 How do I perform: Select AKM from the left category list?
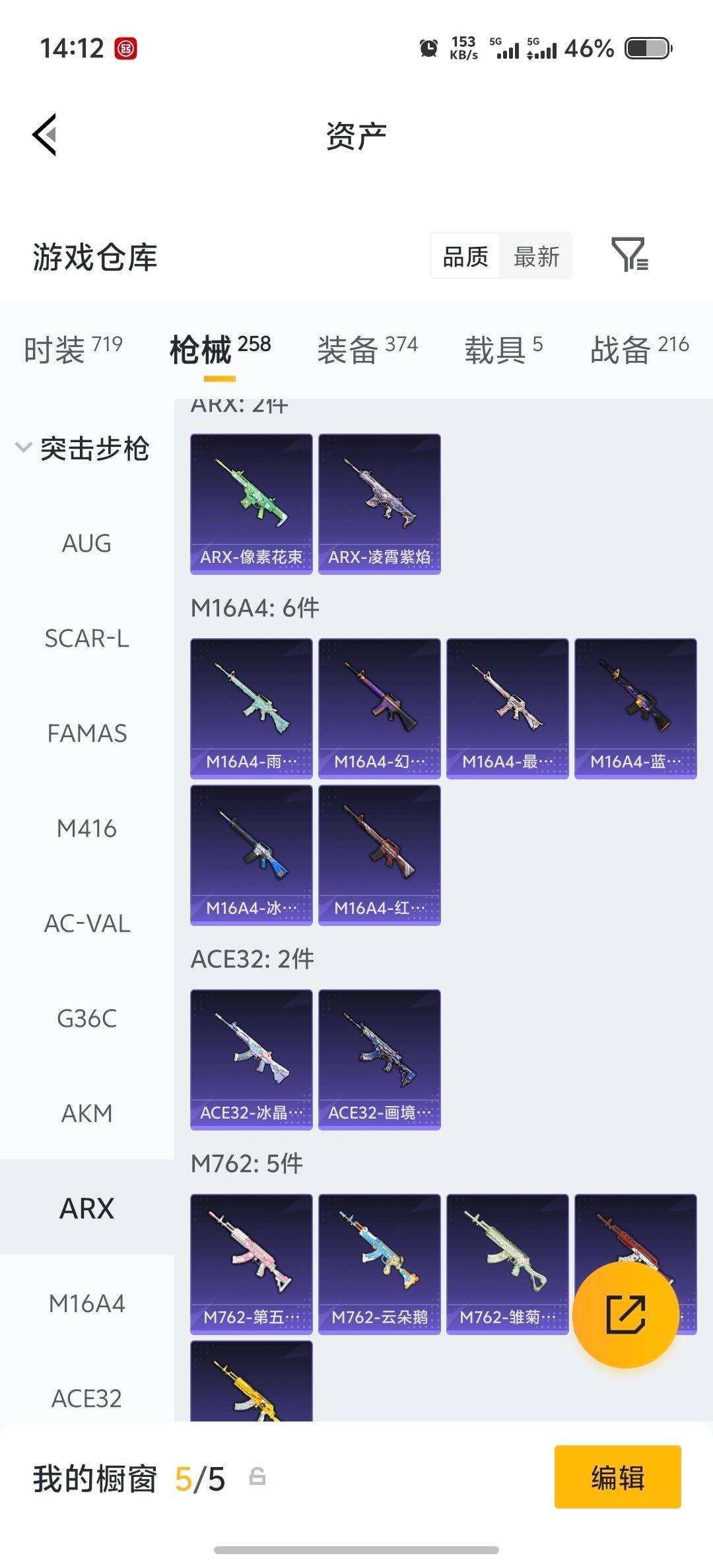pyautogui.click(x=86, y=1113)
